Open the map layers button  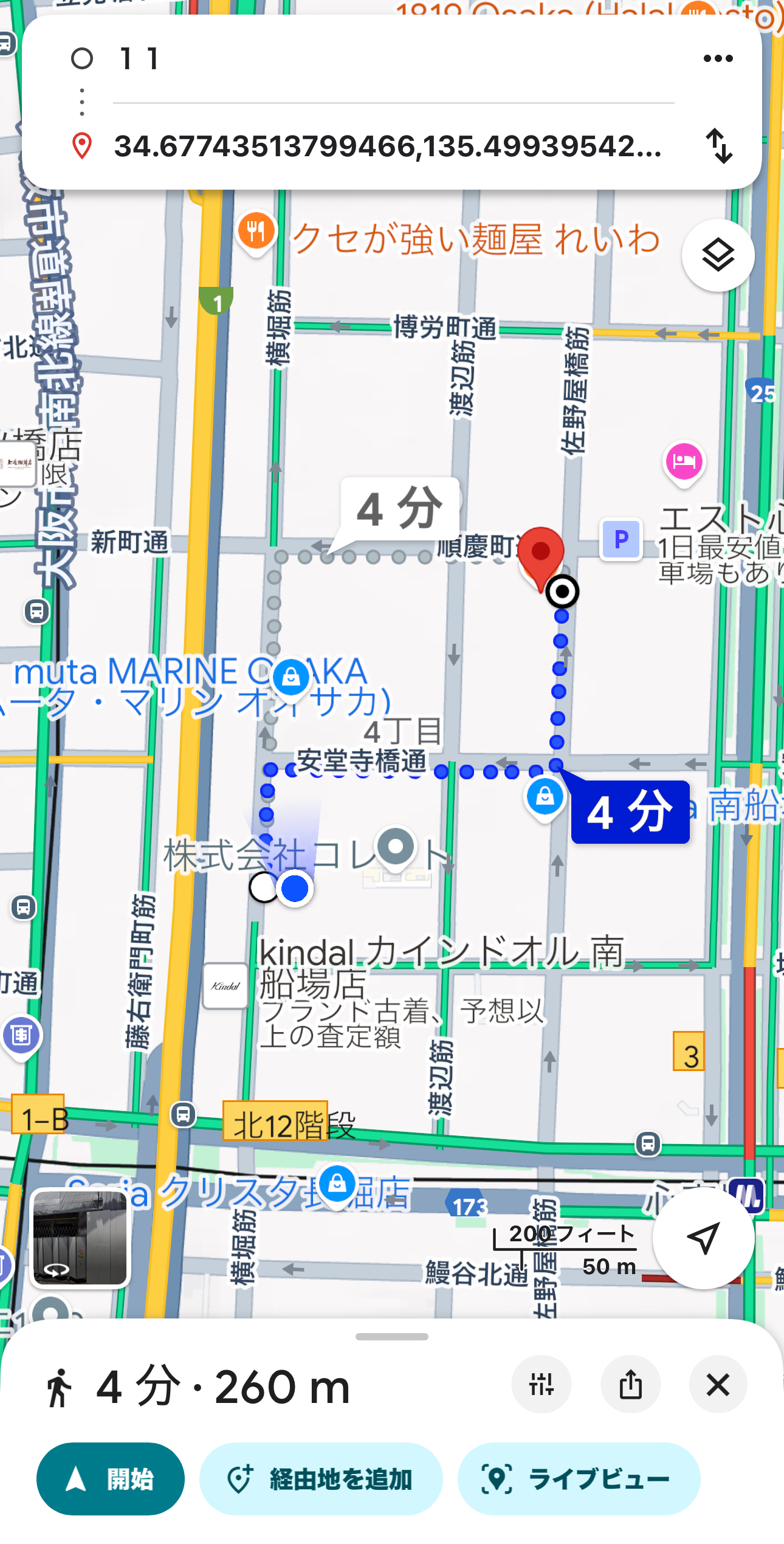[x=718, y=255]
